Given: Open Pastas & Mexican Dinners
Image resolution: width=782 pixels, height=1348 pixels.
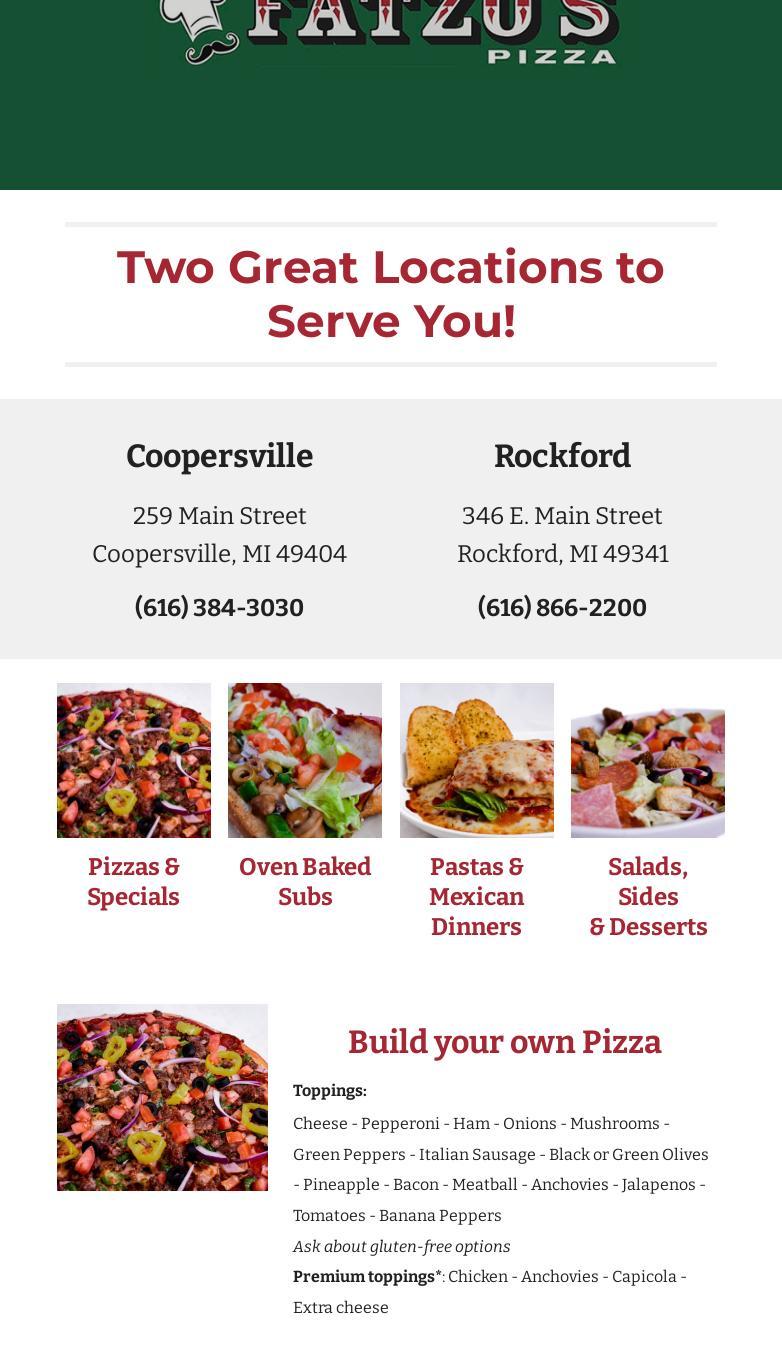Looking at the screenshot, I should click(x=476, y=760).
